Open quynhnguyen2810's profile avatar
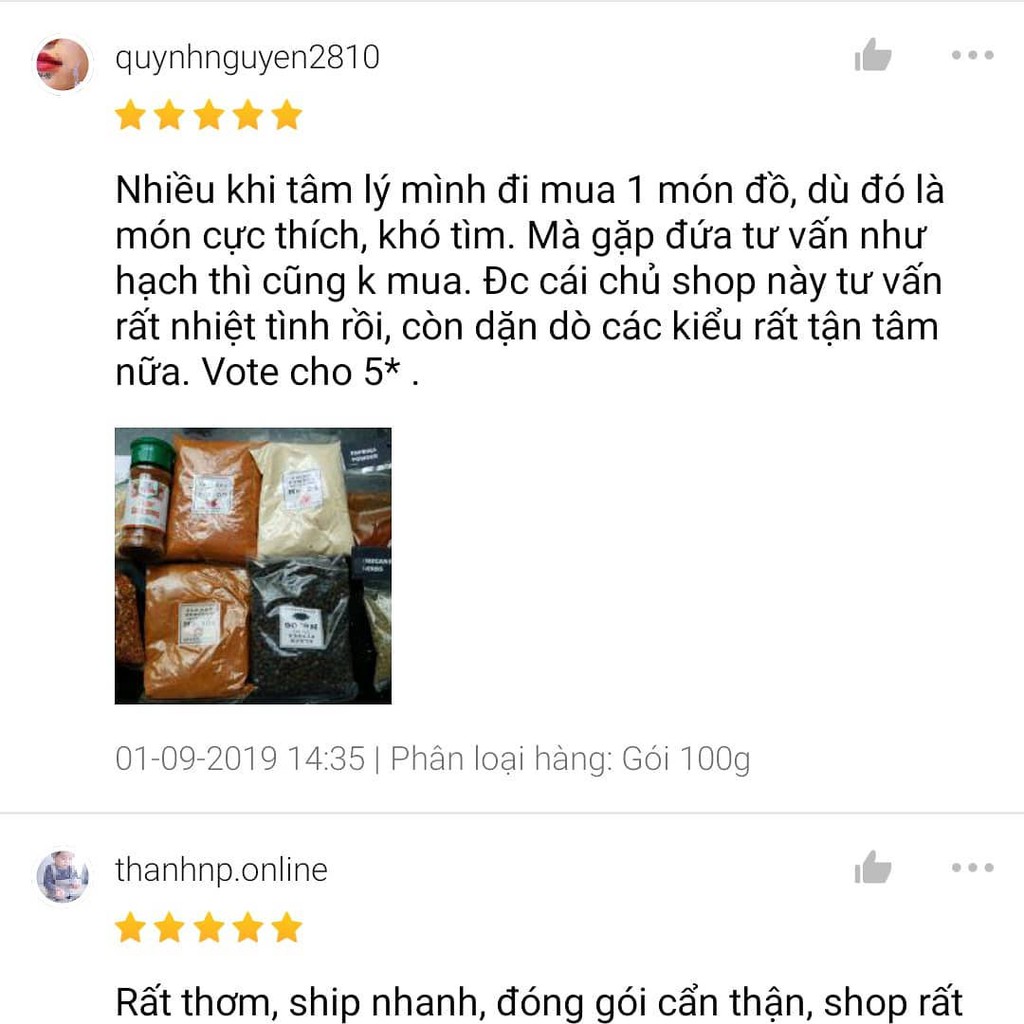The width and height of the screenshot is (1024, 1024). click(x=62, y=64)
